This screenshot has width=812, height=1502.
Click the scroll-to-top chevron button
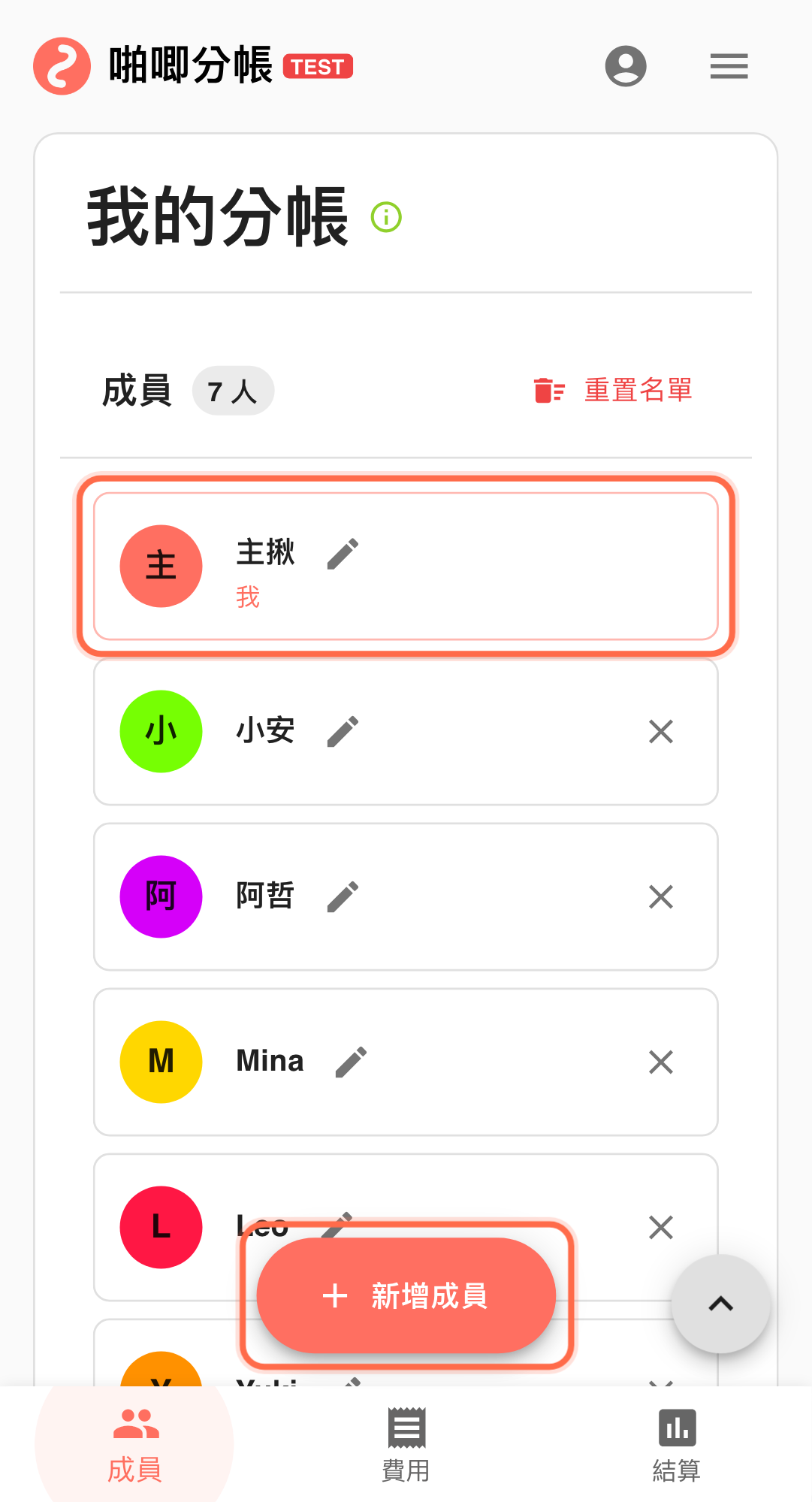click(x=720, y=1304)
